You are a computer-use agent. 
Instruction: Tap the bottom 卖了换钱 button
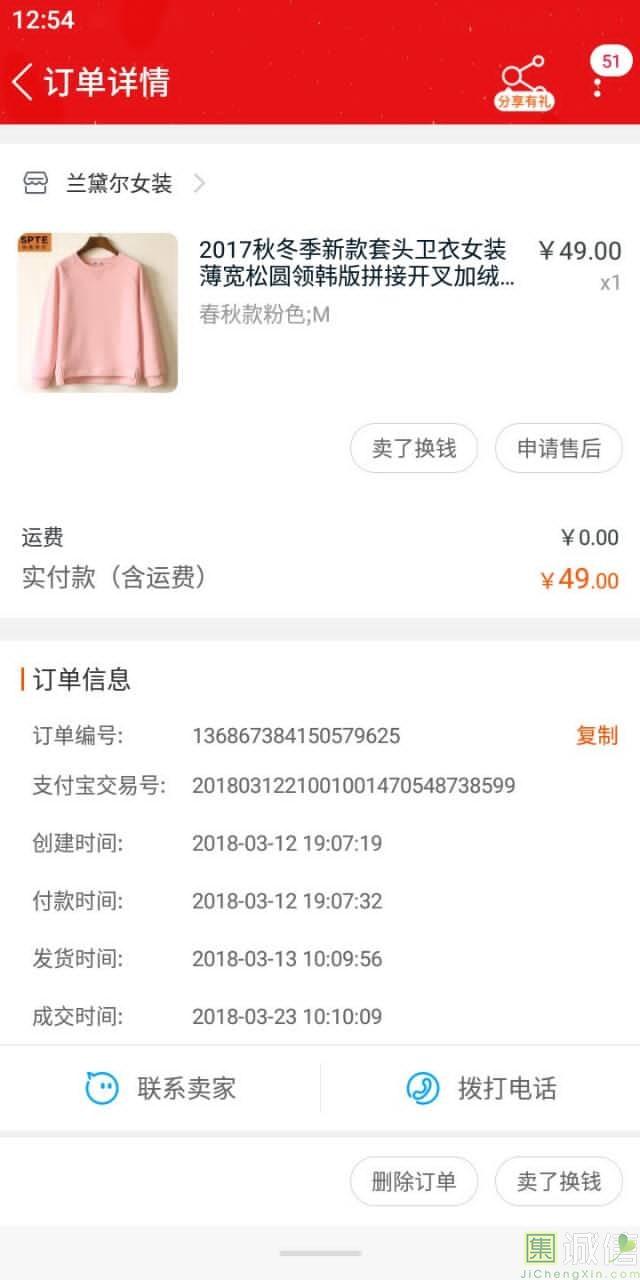pos(558,1182)
